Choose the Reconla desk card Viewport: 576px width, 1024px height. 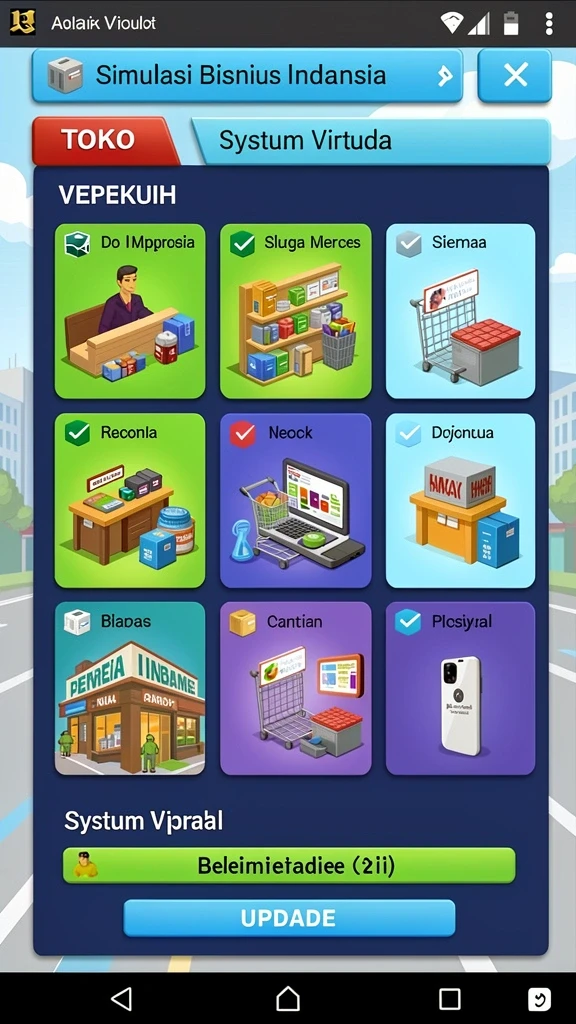pos(130,500)
